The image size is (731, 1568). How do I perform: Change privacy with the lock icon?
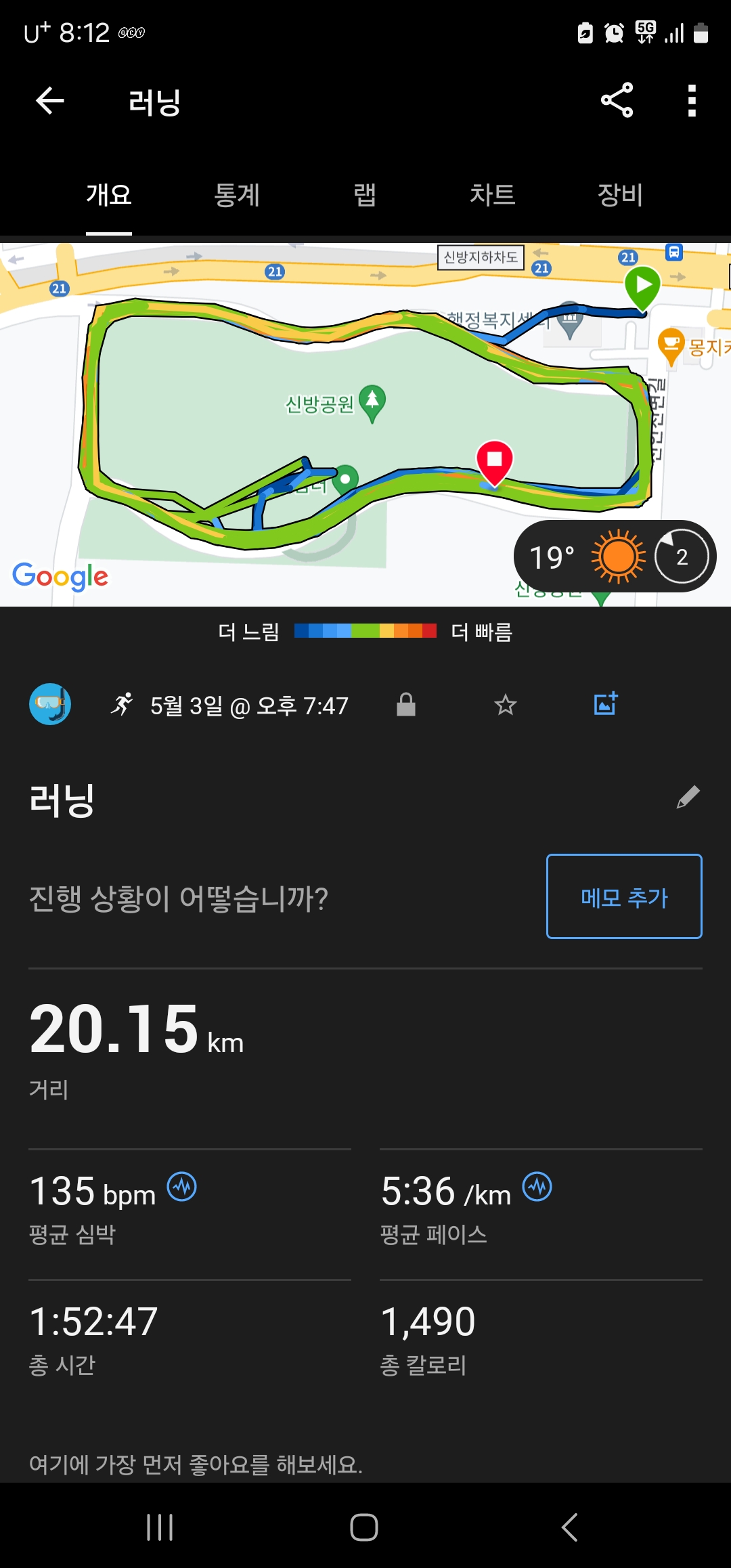tap(405, 705)
